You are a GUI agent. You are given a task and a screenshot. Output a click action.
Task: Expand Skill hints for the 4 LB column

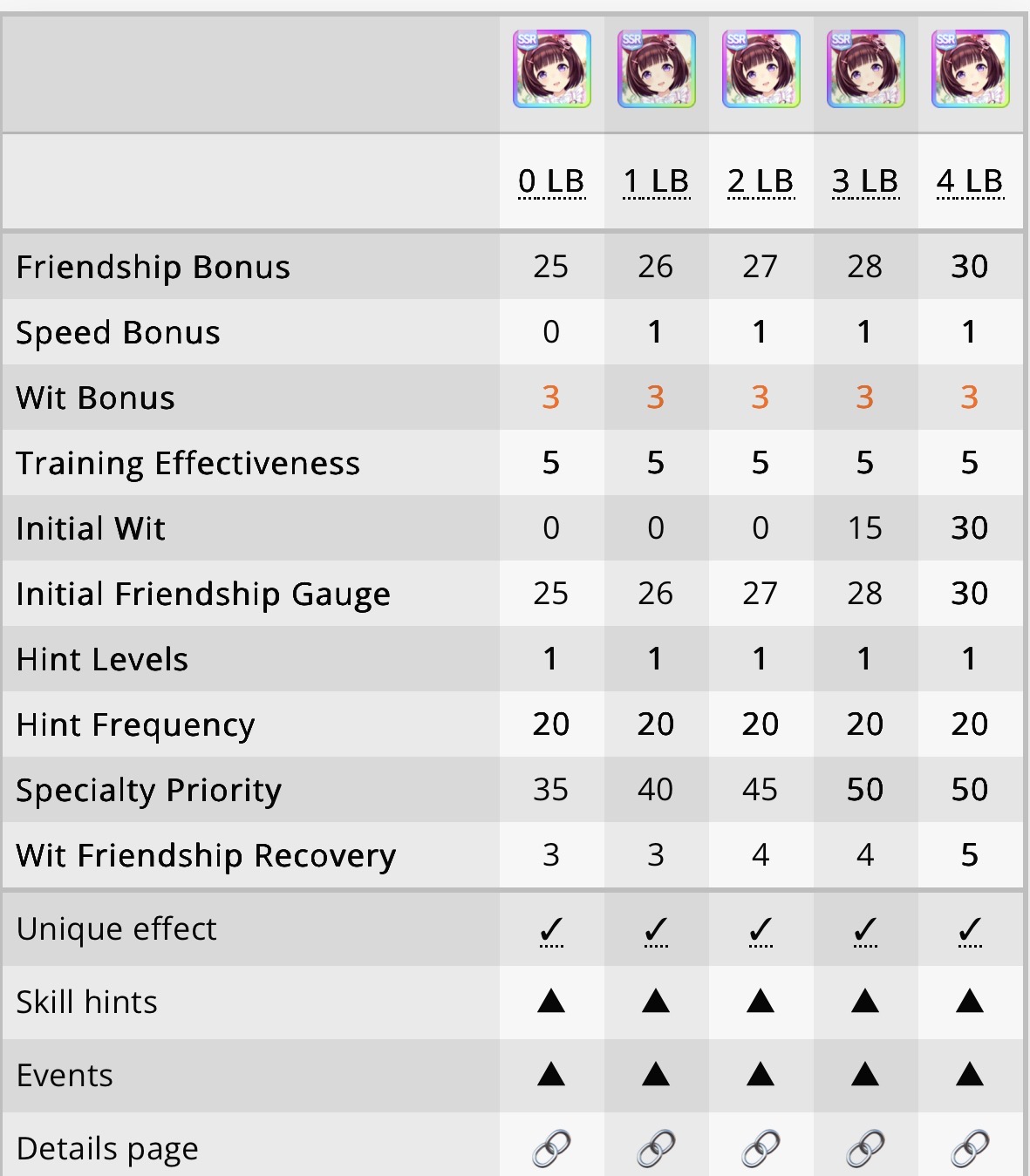coord(970,1001)
